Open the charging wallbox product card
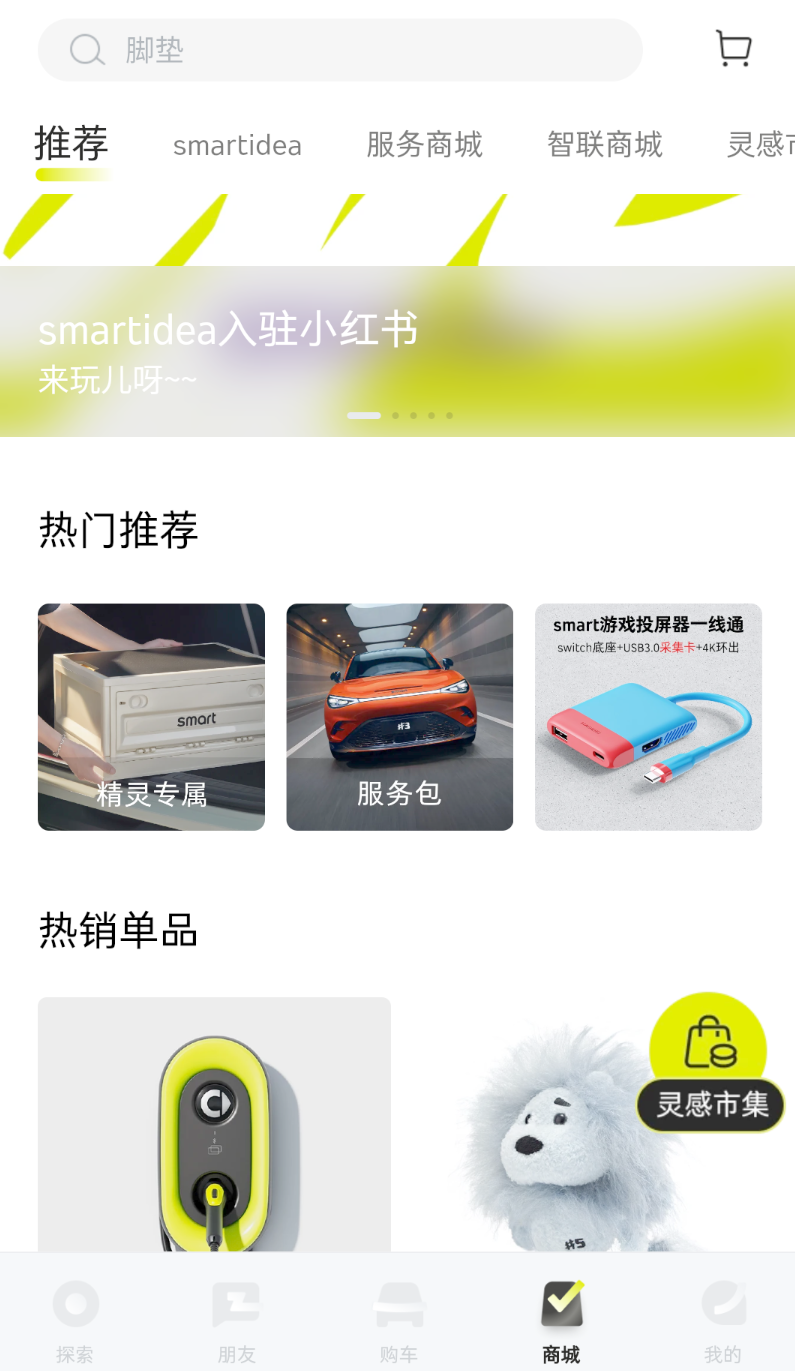Viewport: 795px width, 1371px height. coord(214,1124)
